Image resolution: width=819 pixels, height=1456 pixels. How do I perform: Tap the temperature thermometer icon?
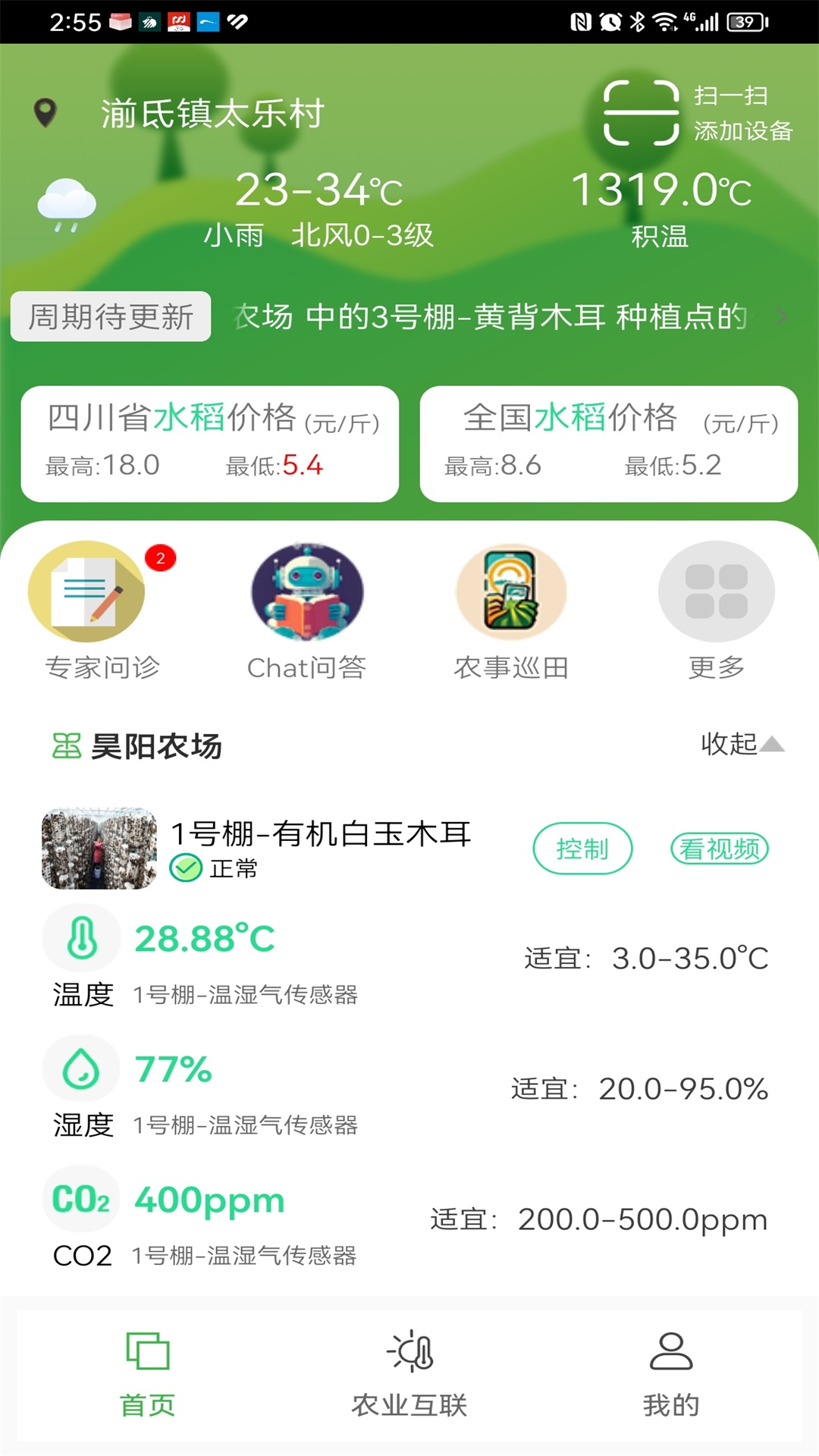tap(81, 937)
